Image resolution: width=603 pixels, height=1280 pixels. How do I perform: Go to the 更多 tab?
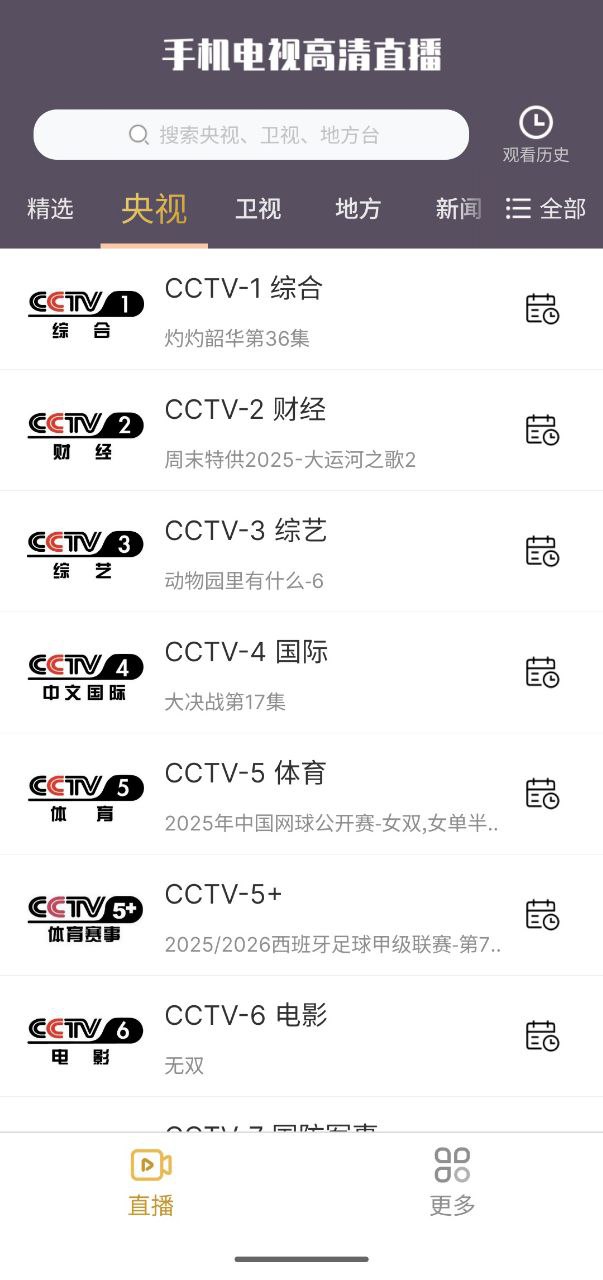coord(452,1182)
